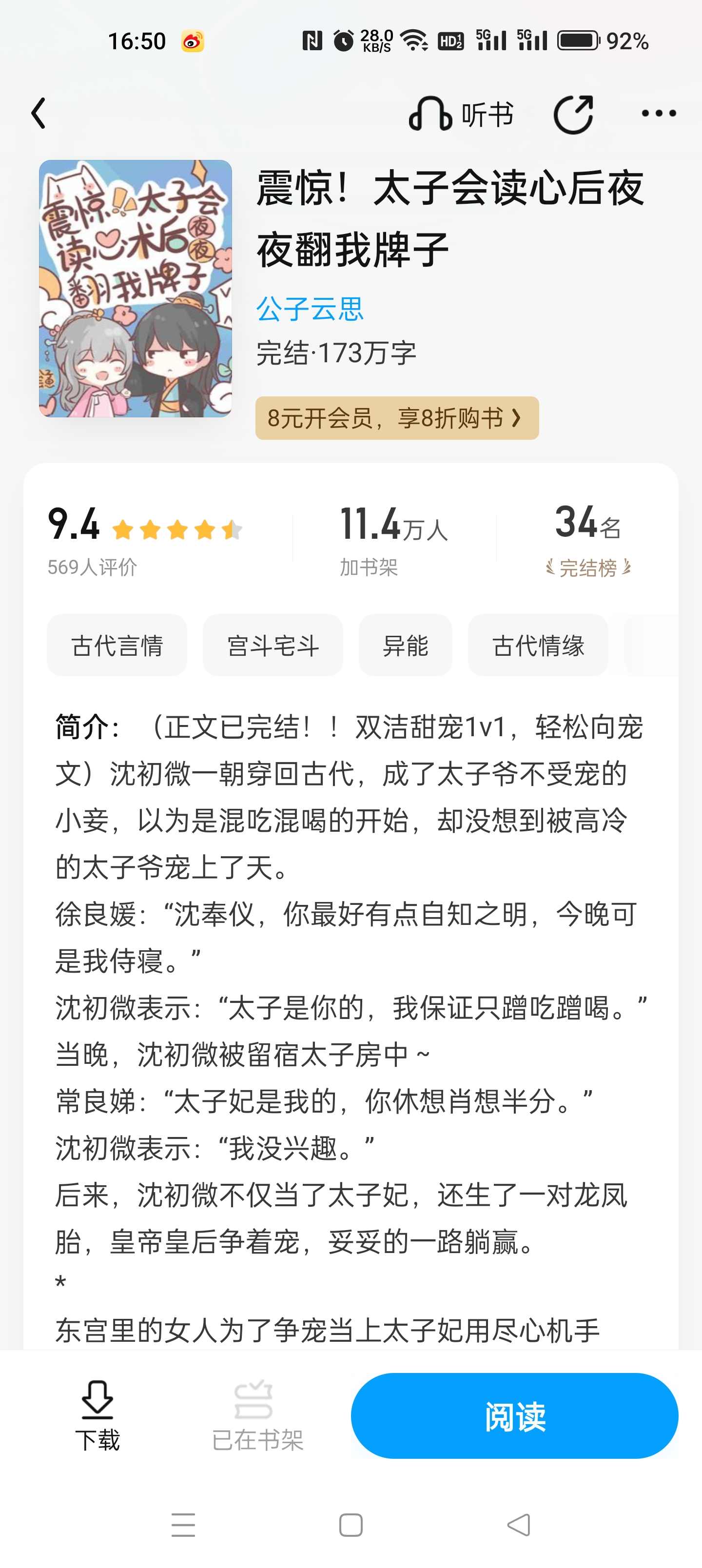Start audiobook with 听书
702x1568 pixels.
pyautogui.click(x=461, y=114)
